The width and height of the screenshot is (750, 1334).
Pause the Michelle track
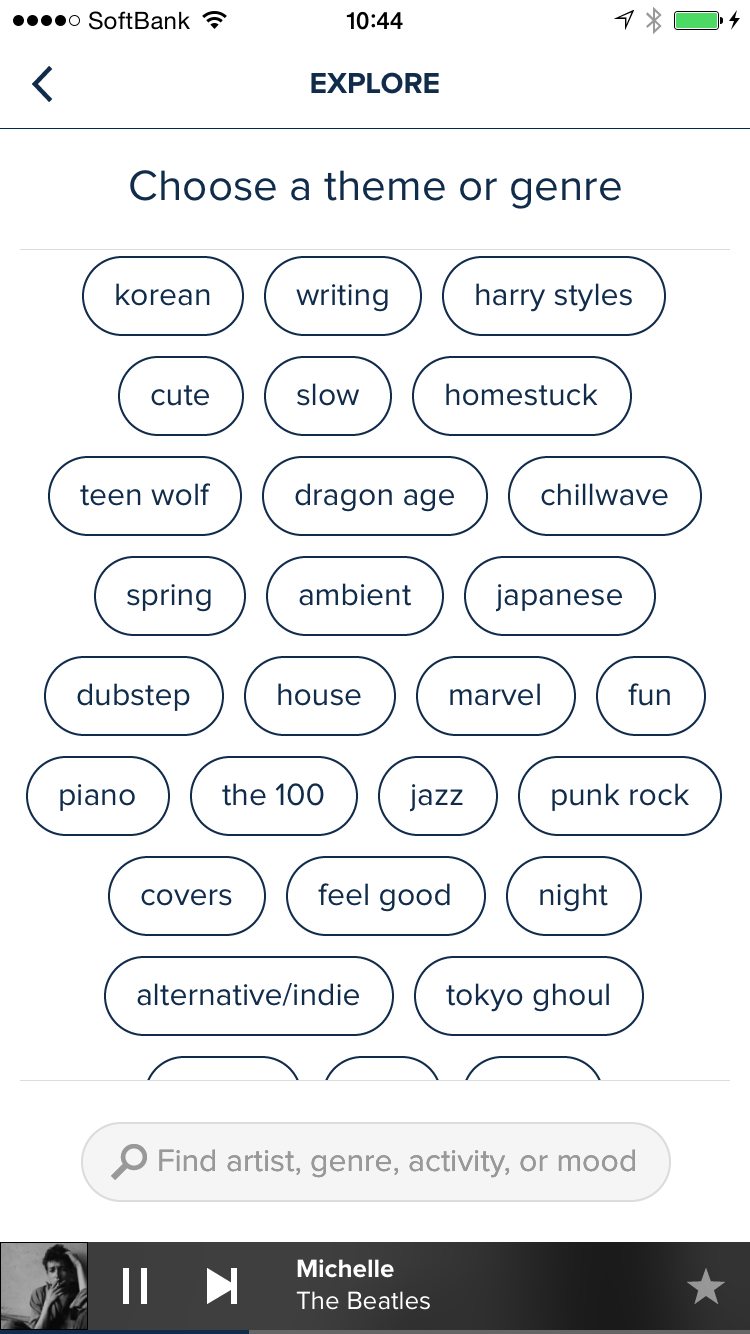pyautogui.click(x=135, y=1286)
